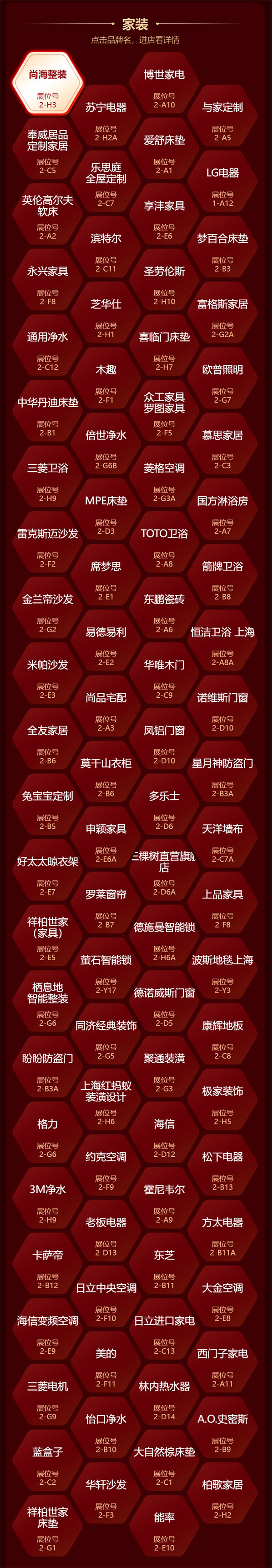Open the 喜临门床垫 brand

[x=164, y=348]
